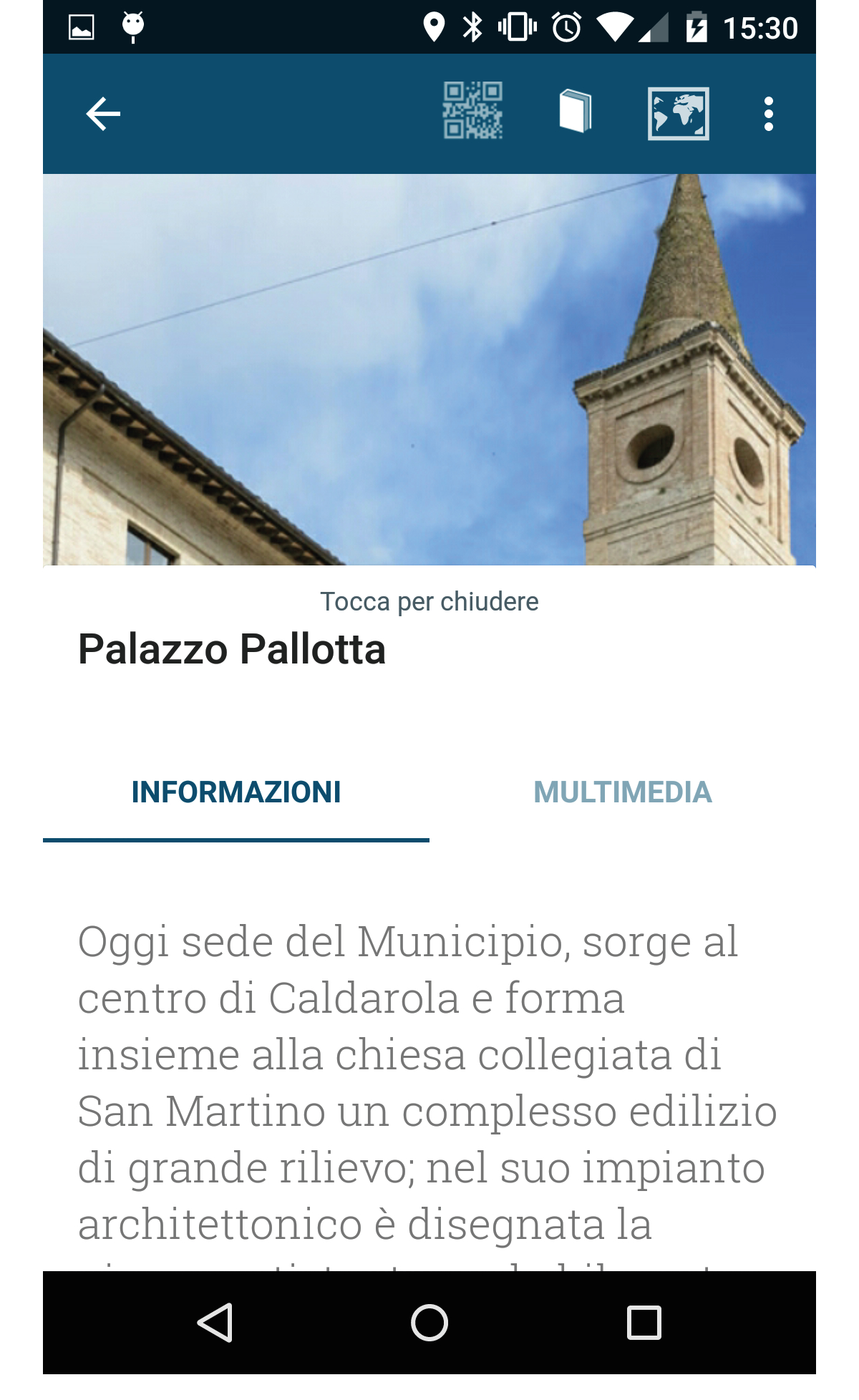Switch to the Multimedia tab

[623, 793]
